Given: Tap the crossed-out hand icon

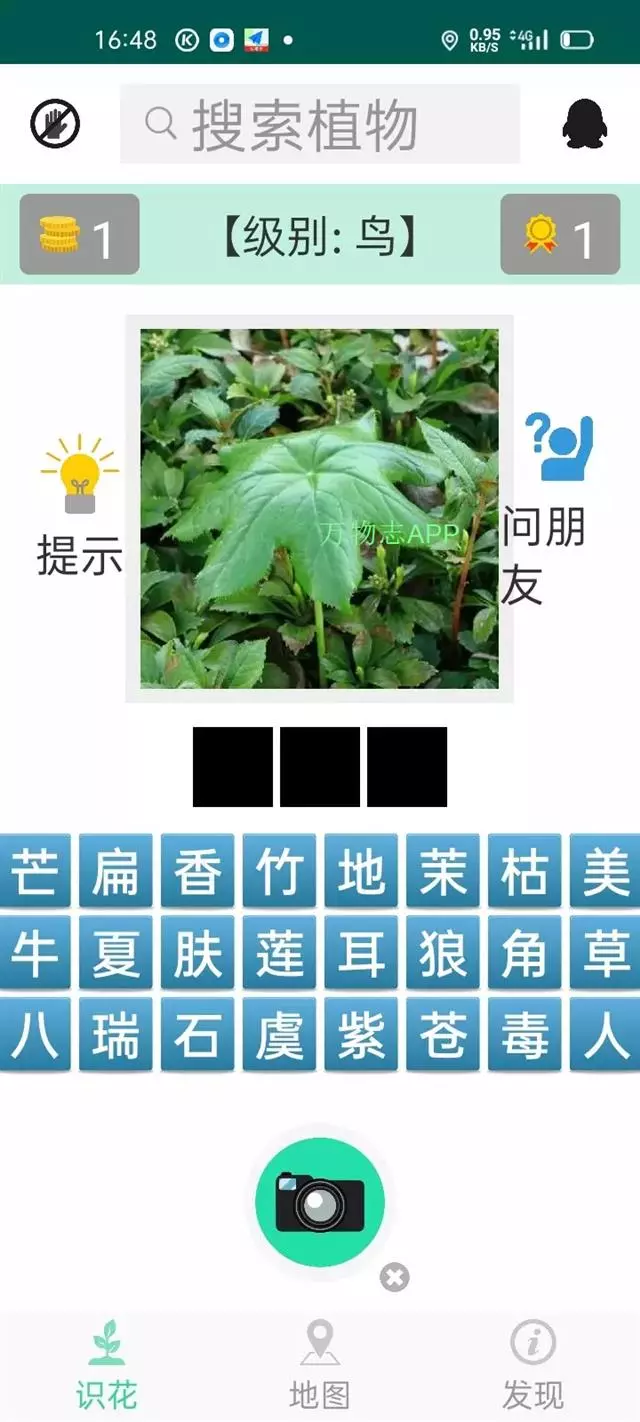Looking at the screenshot, I should 55,124.
